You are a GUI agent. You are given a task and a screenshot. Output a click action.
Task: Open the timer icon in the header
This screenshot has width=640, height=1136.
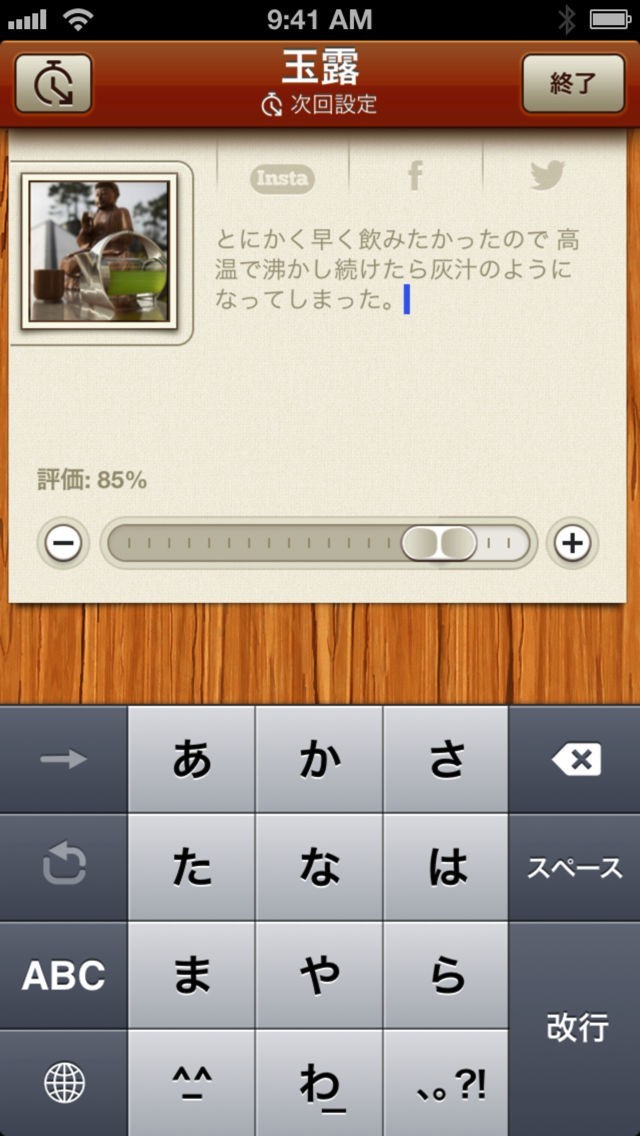[x=53, y=83]
